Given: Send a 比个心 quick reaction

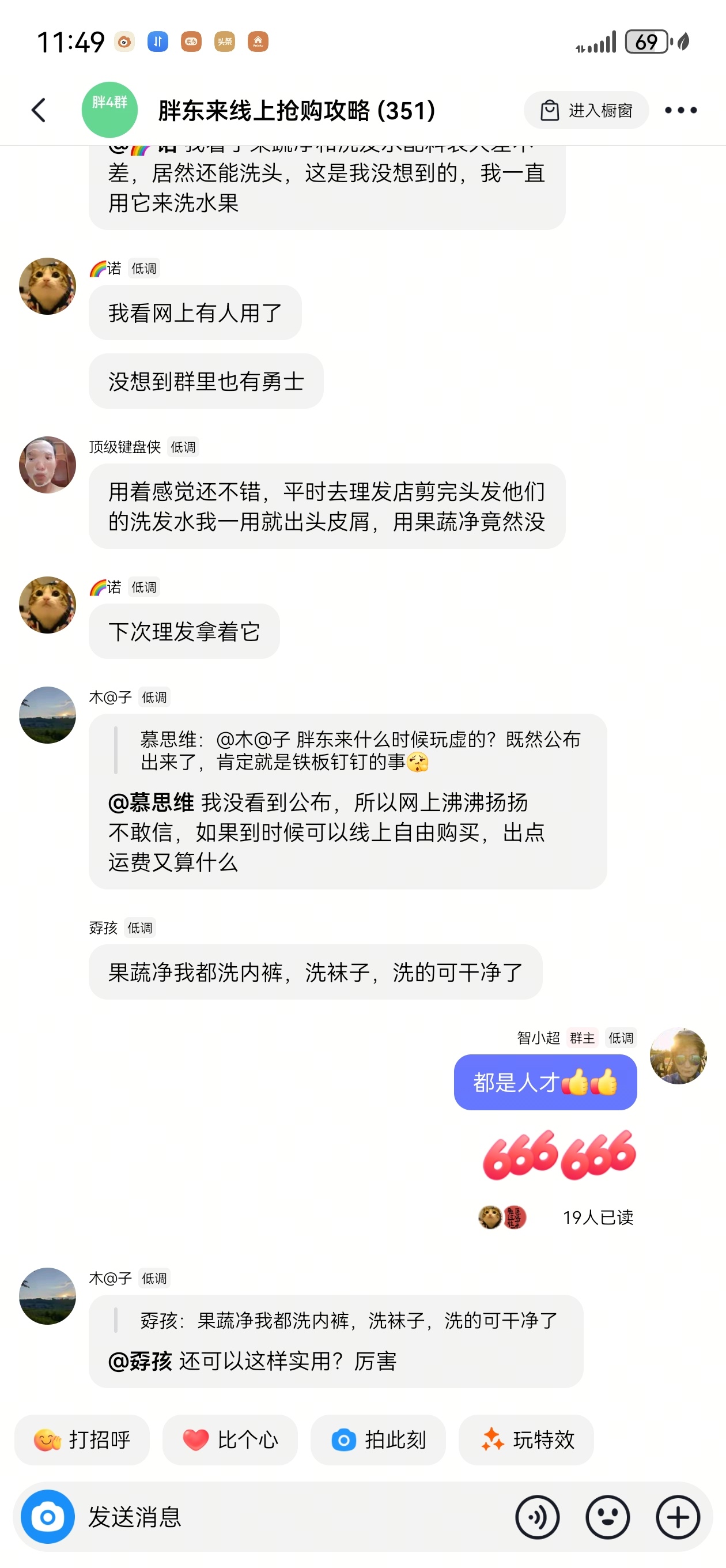Looking at the screenshot, I should [x=230, y=1439].
